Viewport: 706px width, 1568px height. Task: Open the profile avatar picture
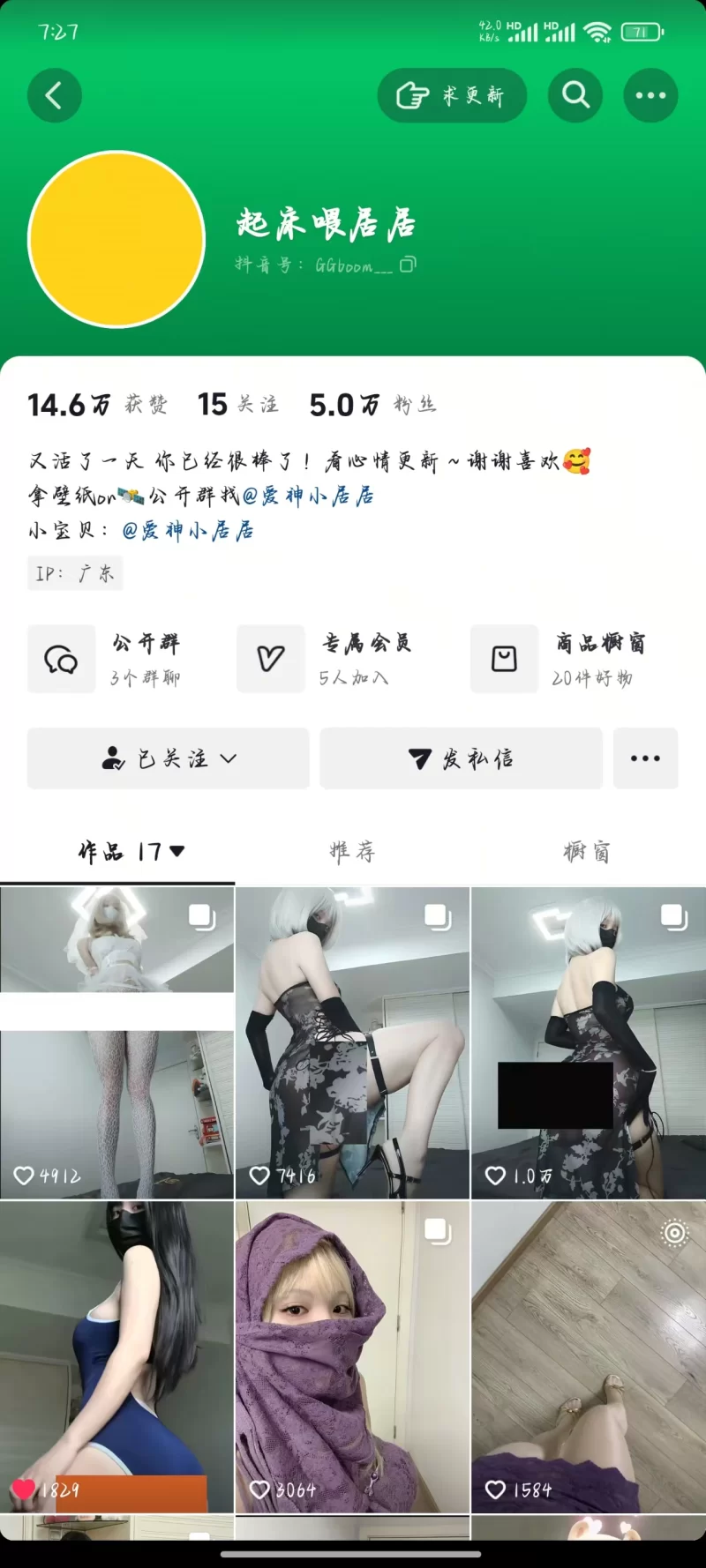(116, 239)
